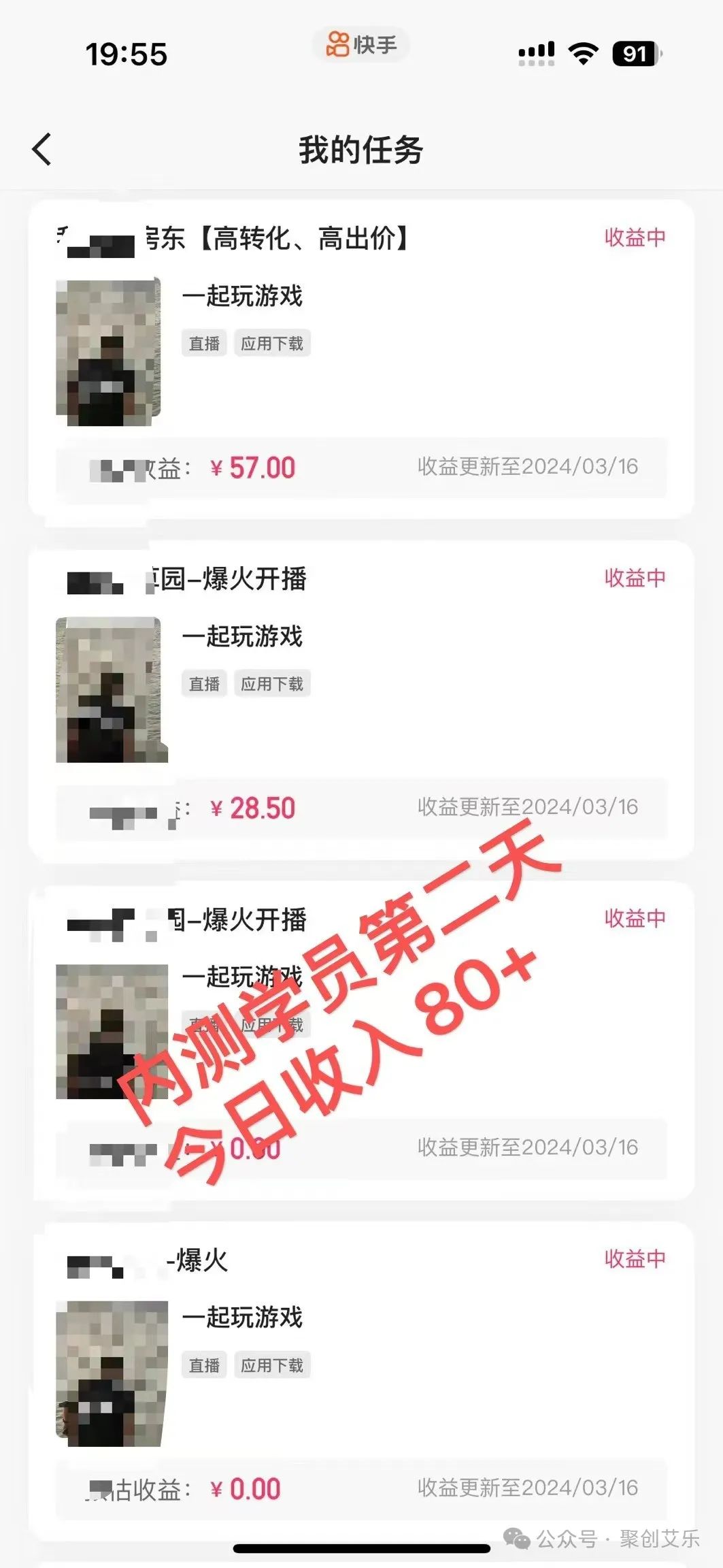Open the 应用下载 tag on the second task
Viewport: 723px width, 1568px height.
click(272, 684)
